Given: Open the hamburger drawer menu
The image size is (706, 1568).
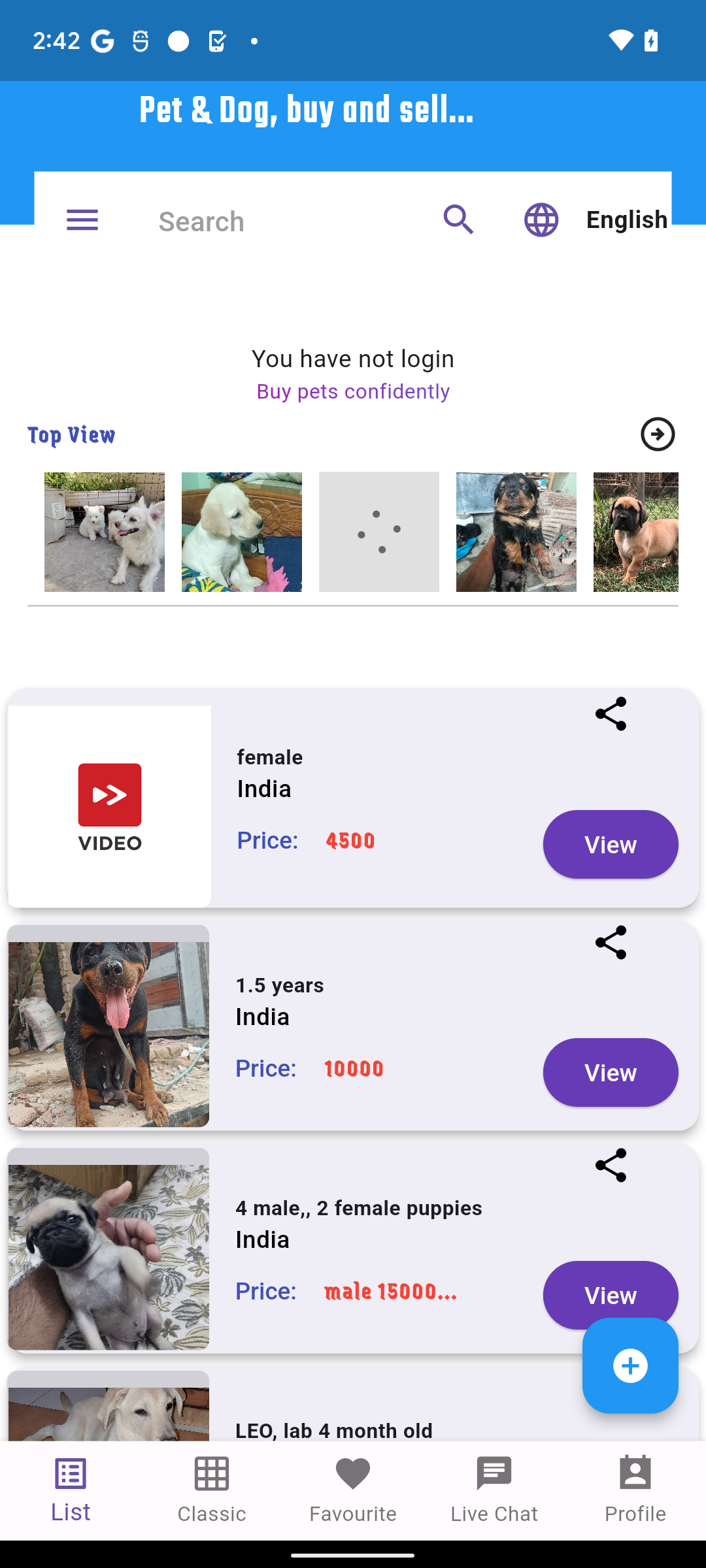Looking at the screenshot, I should 82,220.
